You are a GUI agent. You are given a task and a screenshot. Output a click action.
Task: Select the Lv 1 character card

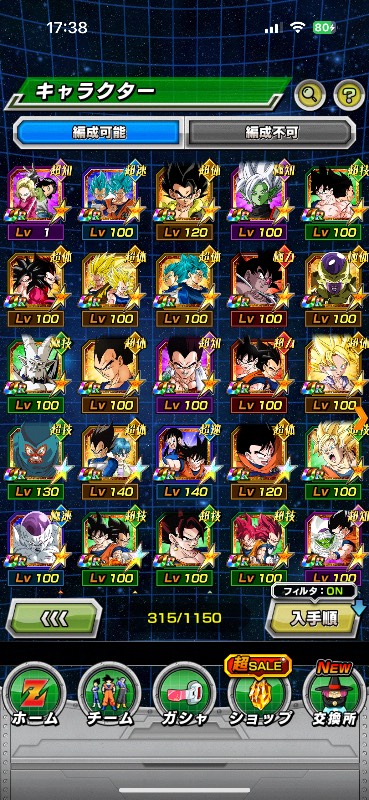tap(36, 201)
